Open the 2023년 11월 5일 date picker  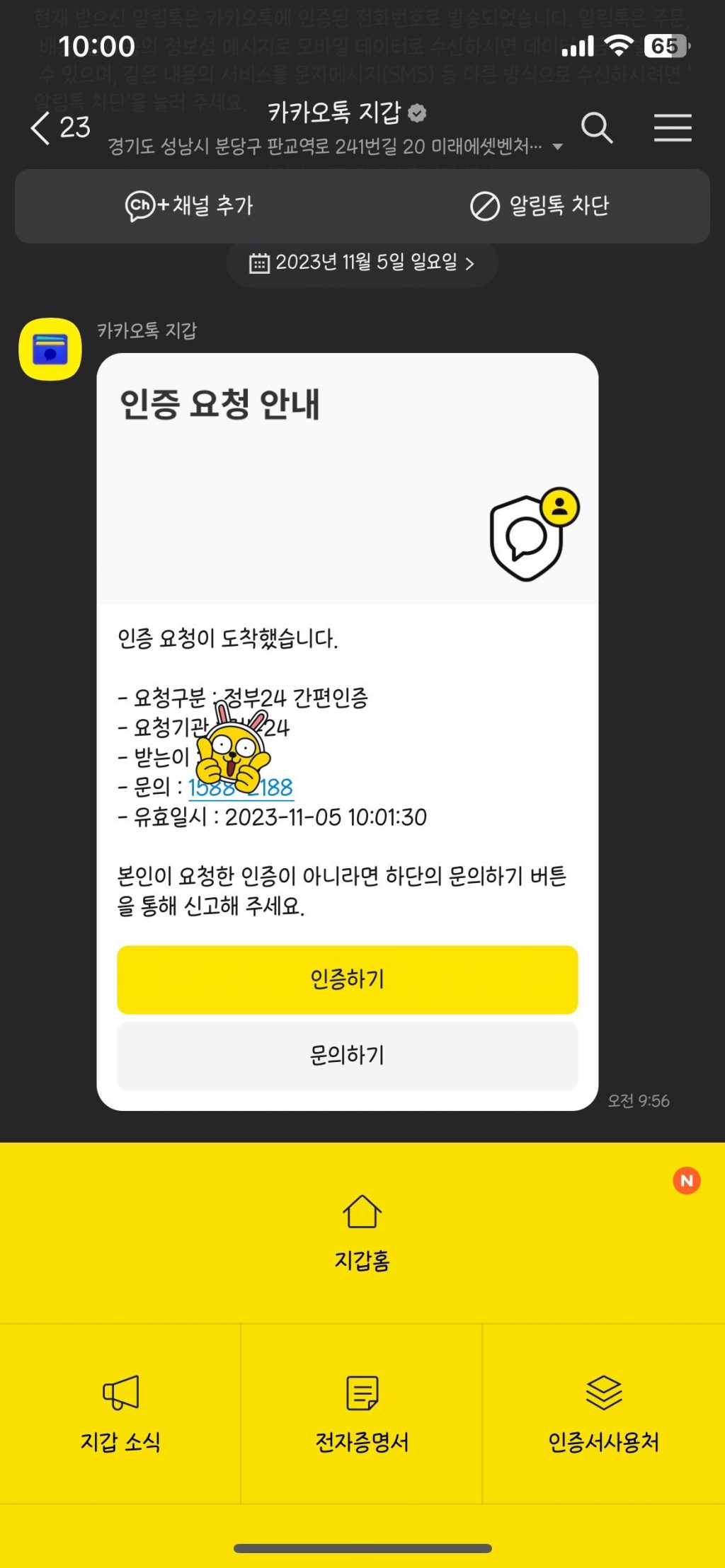(362, 263)
